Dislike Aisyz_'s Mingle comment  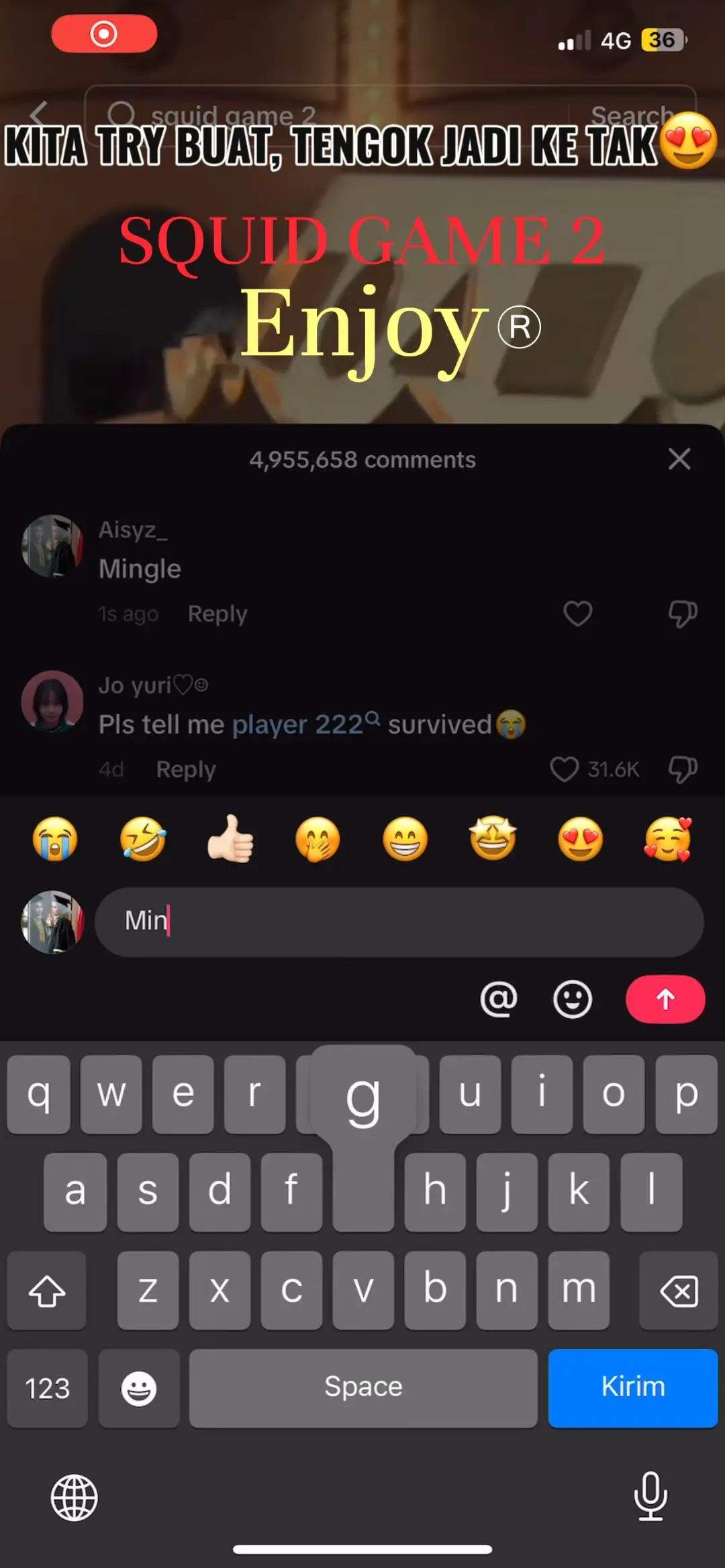[x=683, y=614]
